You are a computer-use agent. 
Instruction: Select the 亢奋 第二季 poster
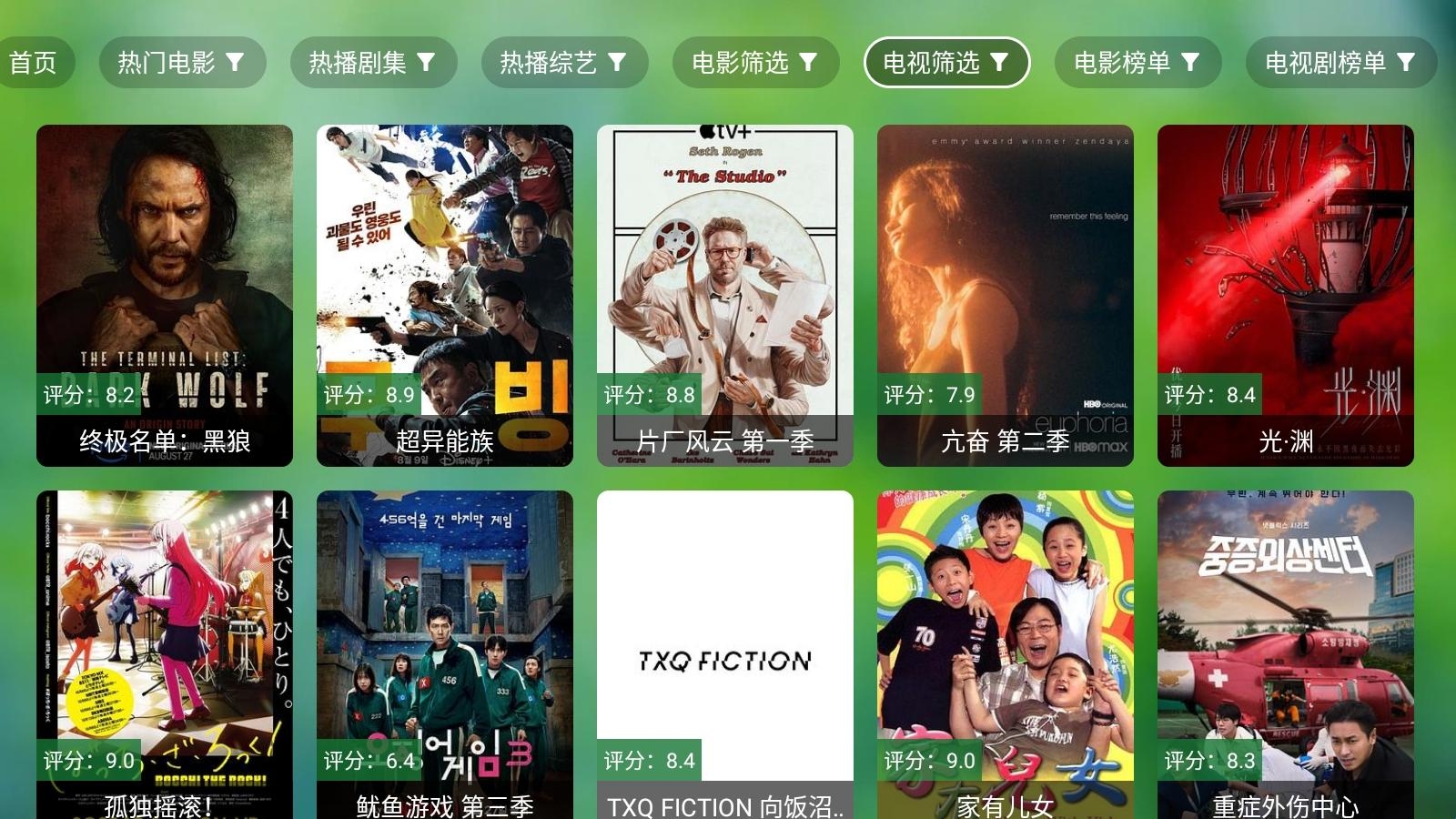click(x=1006, y=296)
